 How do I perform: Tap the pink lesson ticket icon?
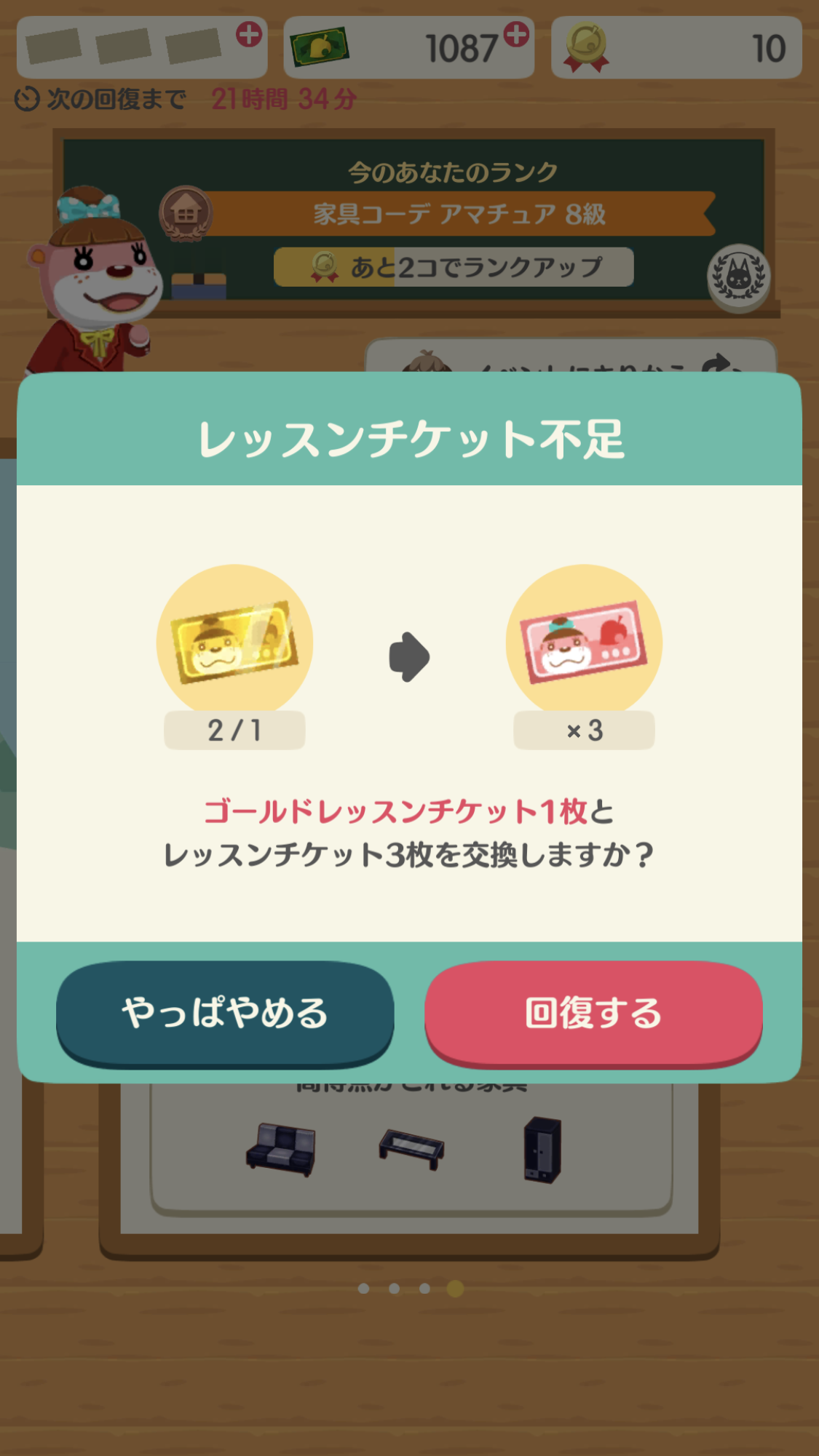[x=582, y=640]
